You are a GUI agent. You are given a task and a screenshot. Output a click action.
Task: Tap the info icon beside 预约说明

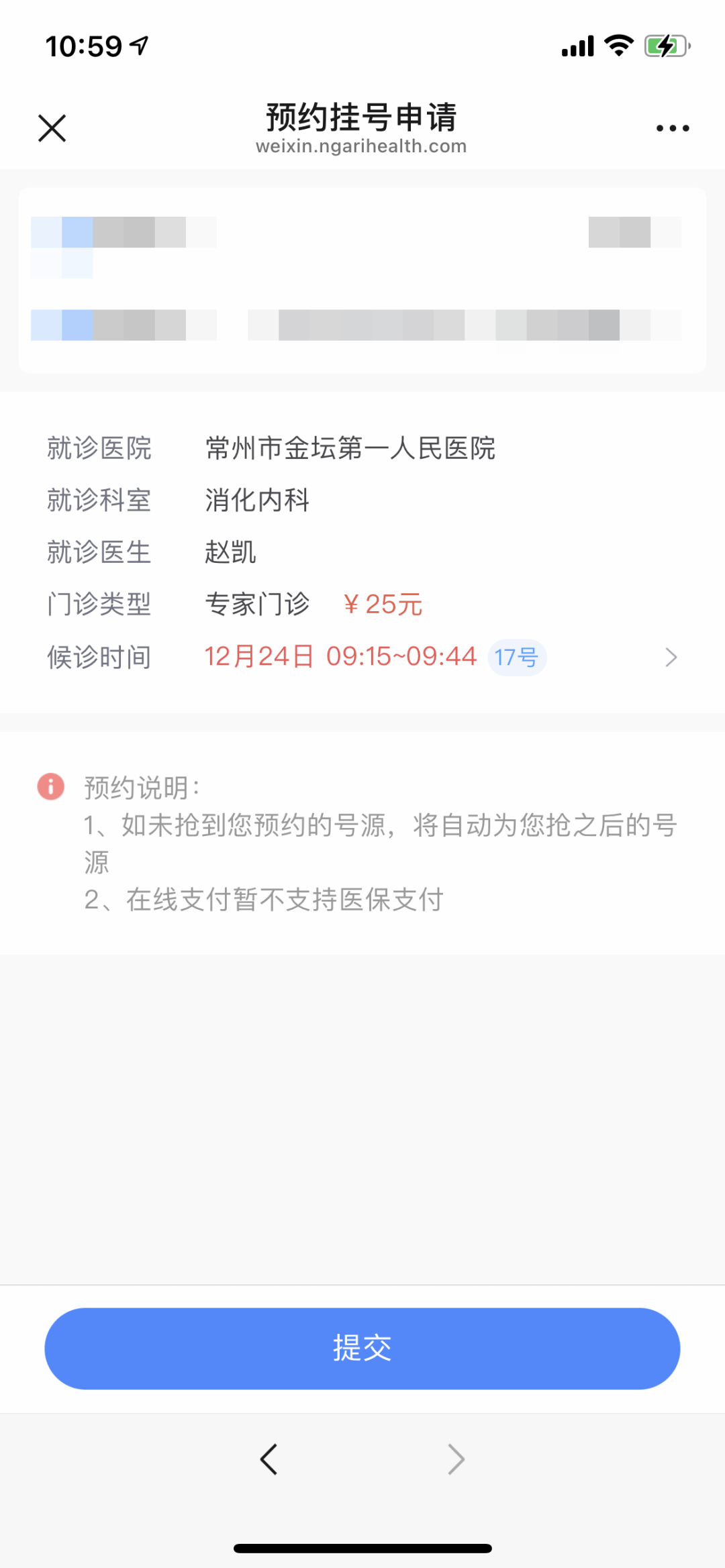(x=50, y=787)
